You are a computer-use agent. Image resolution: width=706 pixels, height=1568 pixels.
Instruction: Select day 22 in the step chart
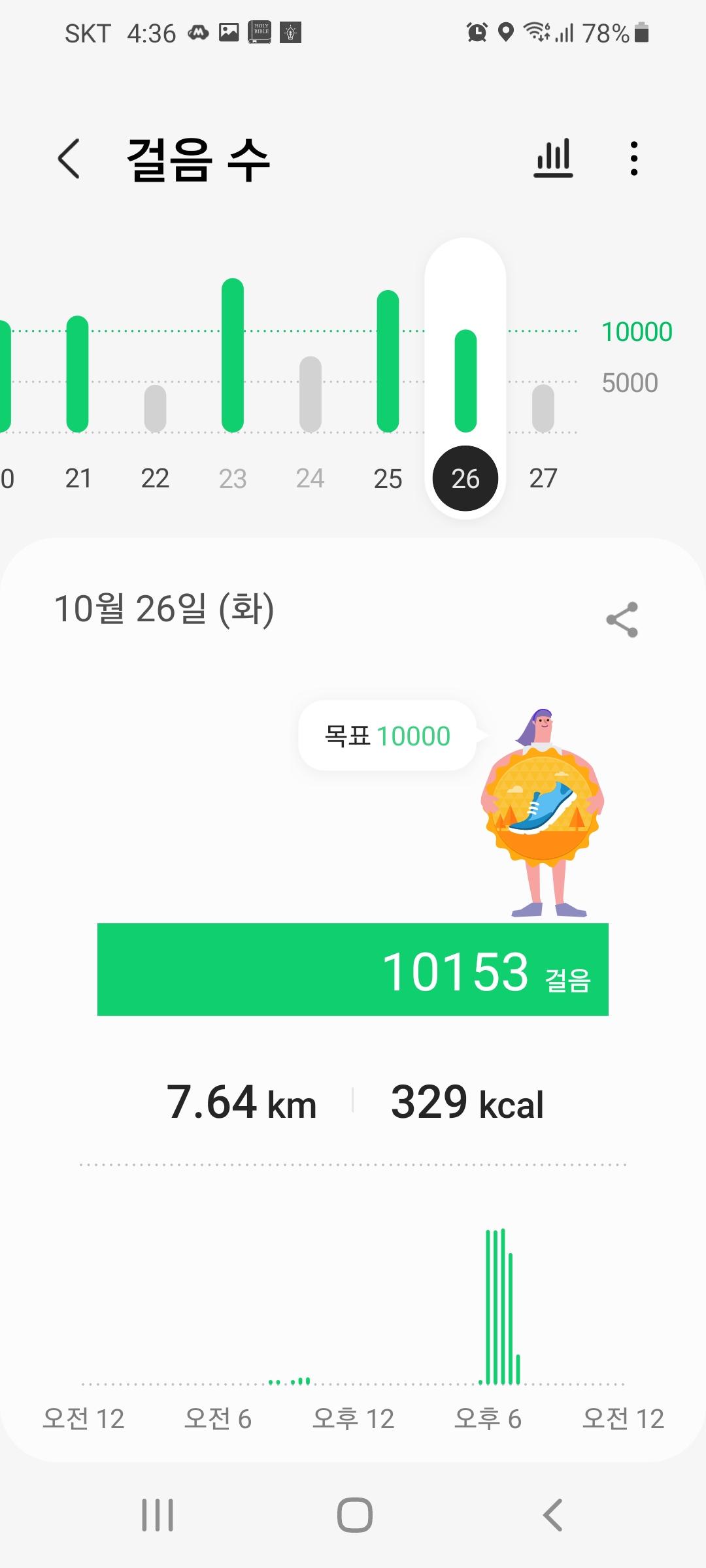click(155, 478)
